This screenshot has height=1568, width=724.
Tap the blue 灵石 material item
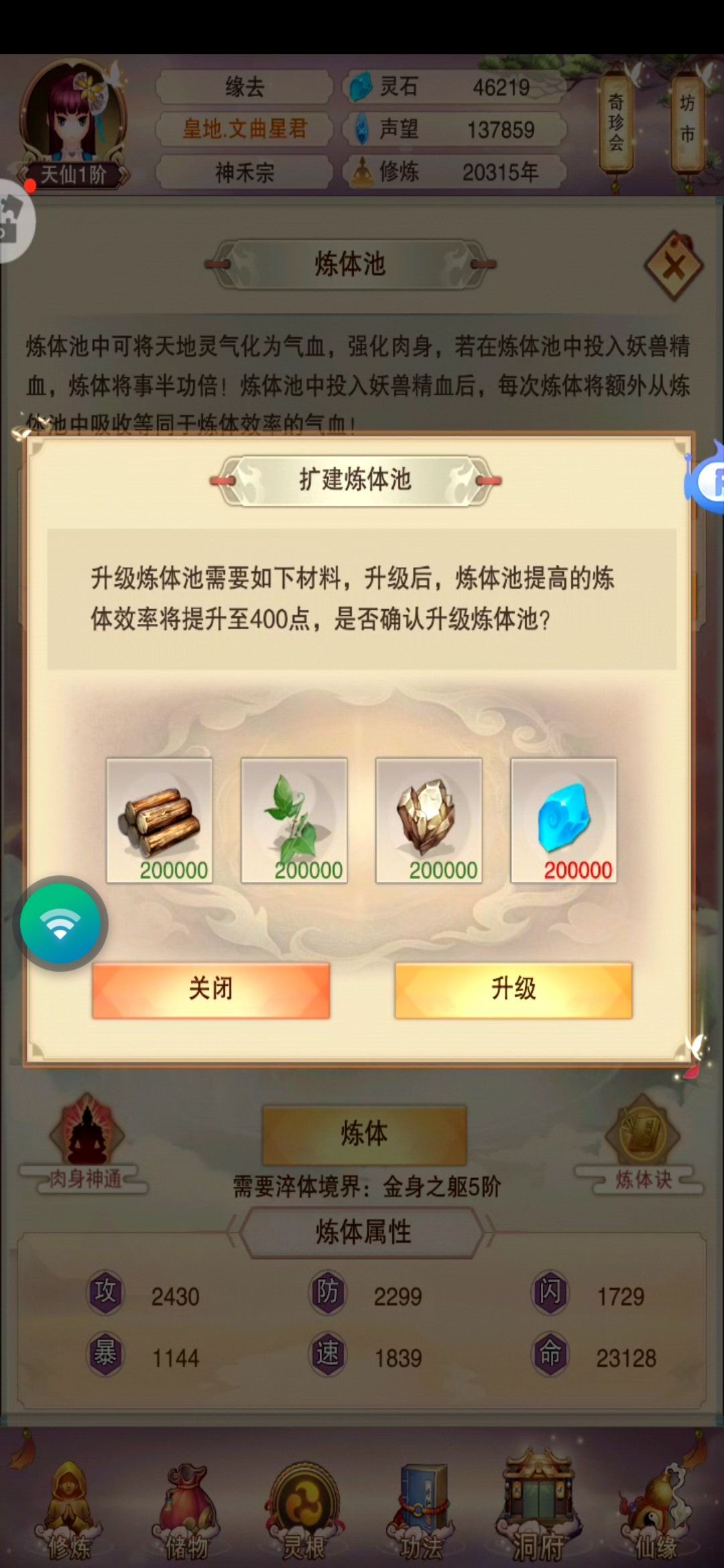(564, 820)
